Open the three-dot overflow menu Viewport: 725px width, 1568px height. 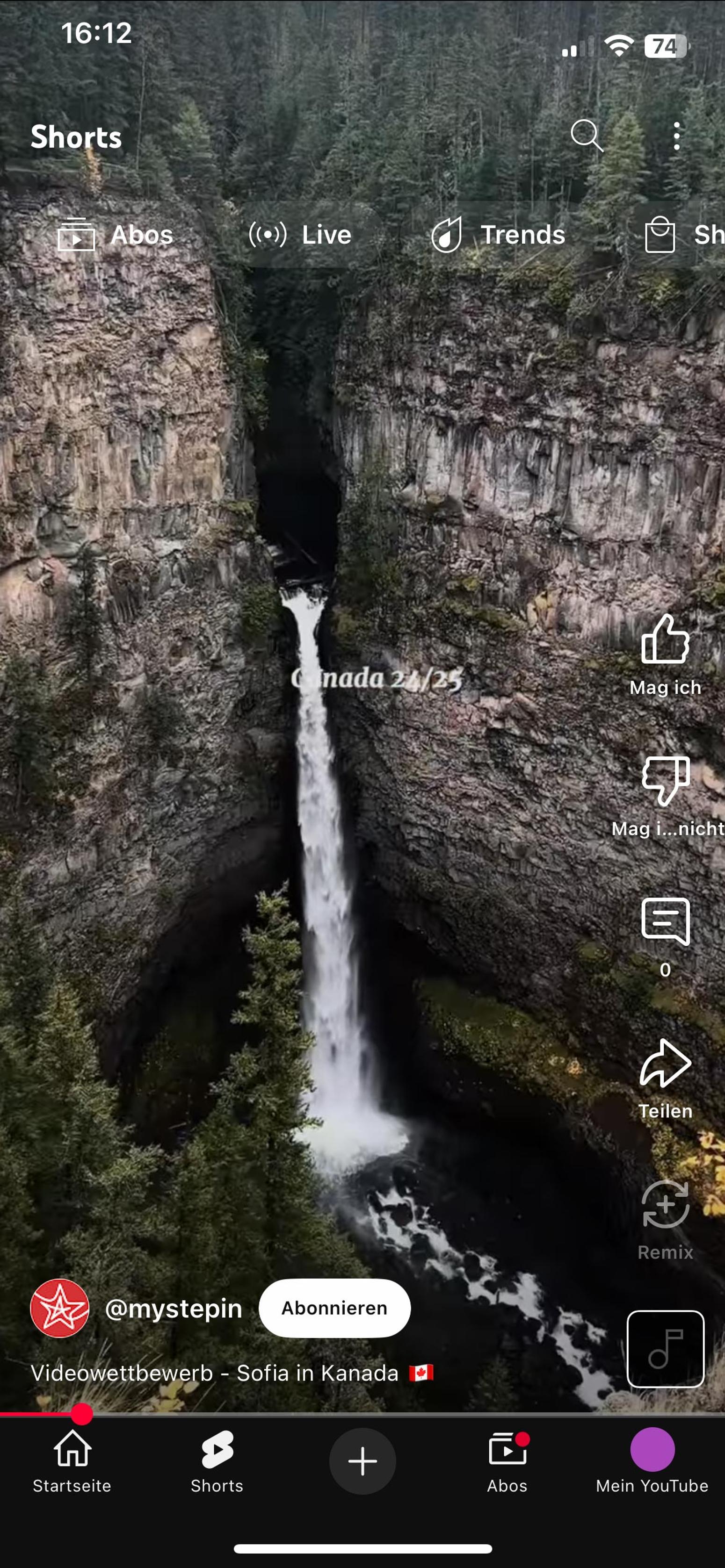[x=676, y=136]
